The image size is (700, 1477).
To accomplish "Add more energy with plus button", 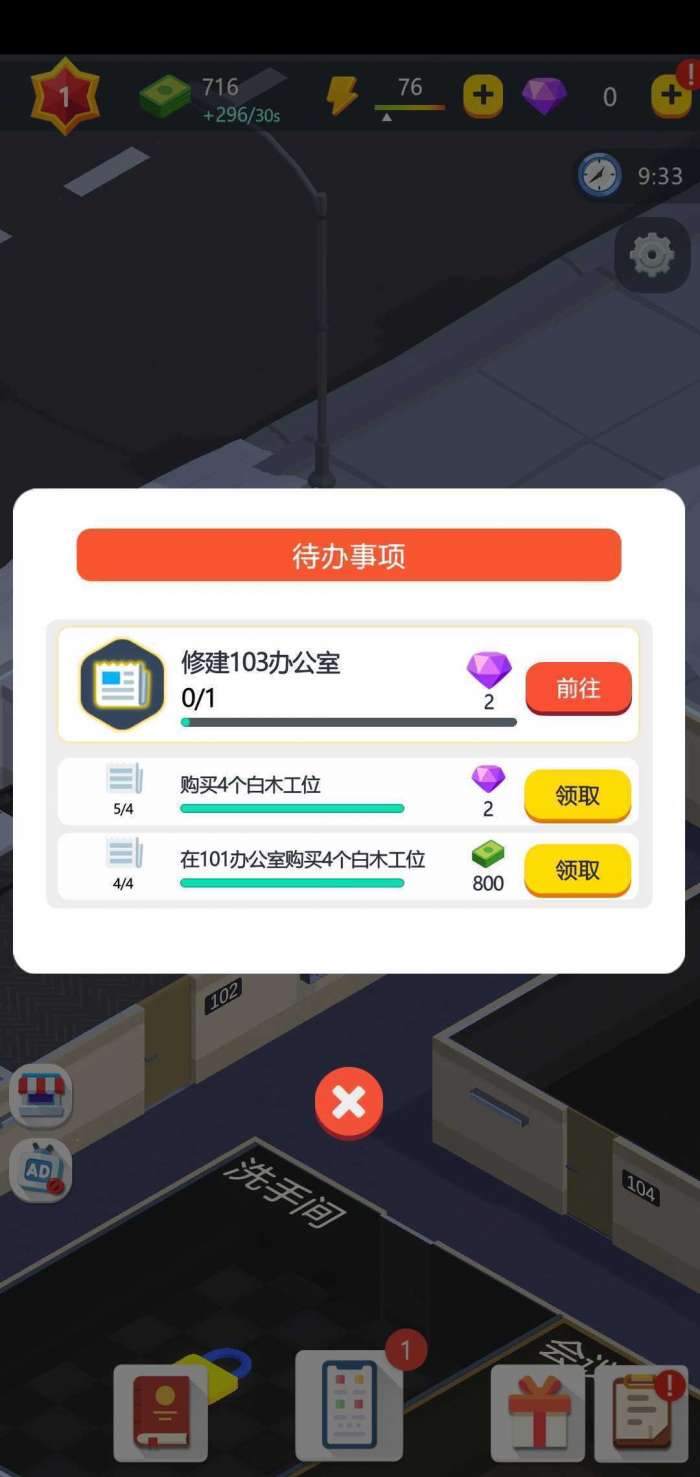I will [x=482, y=96].
